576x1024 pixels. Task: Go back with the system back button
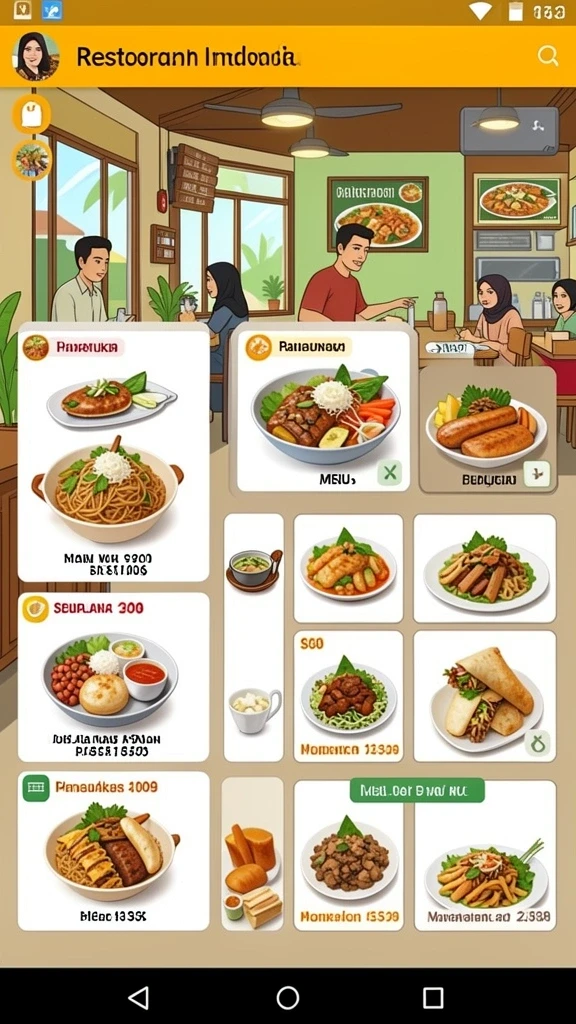138,997
